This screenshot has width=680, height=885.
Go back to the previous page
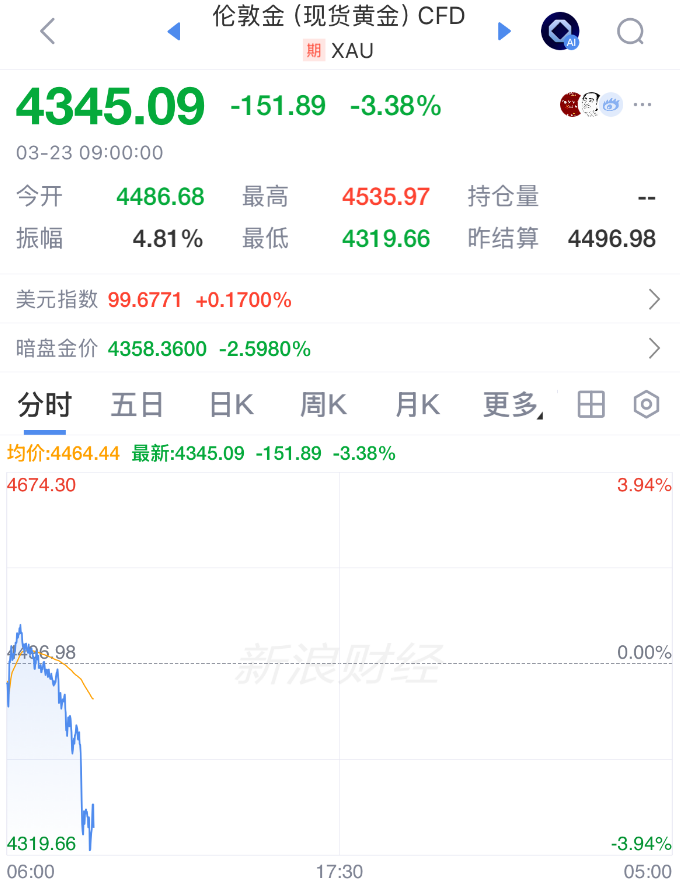click(x=47, y=32)
